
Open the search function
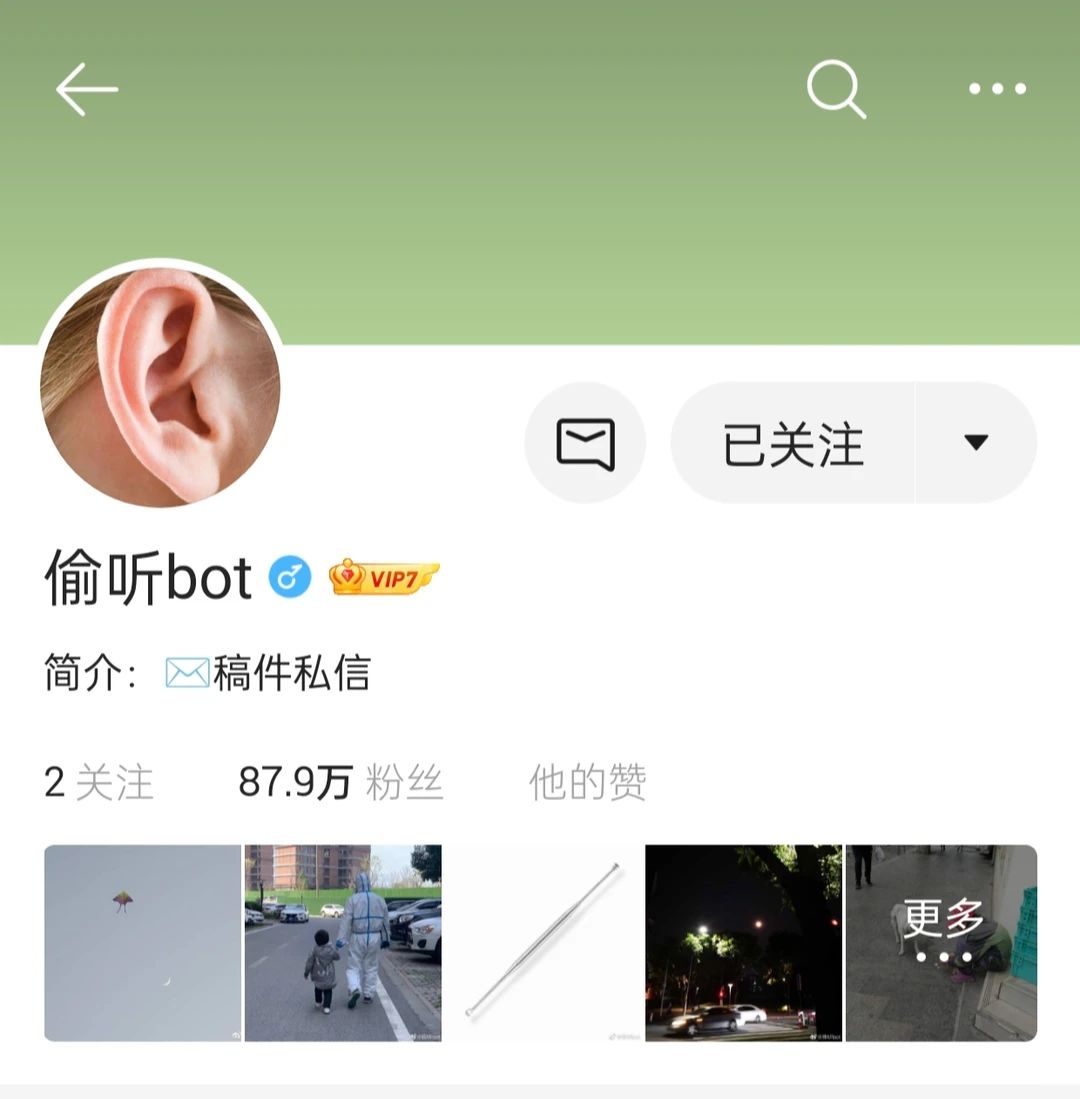(836, 88)
